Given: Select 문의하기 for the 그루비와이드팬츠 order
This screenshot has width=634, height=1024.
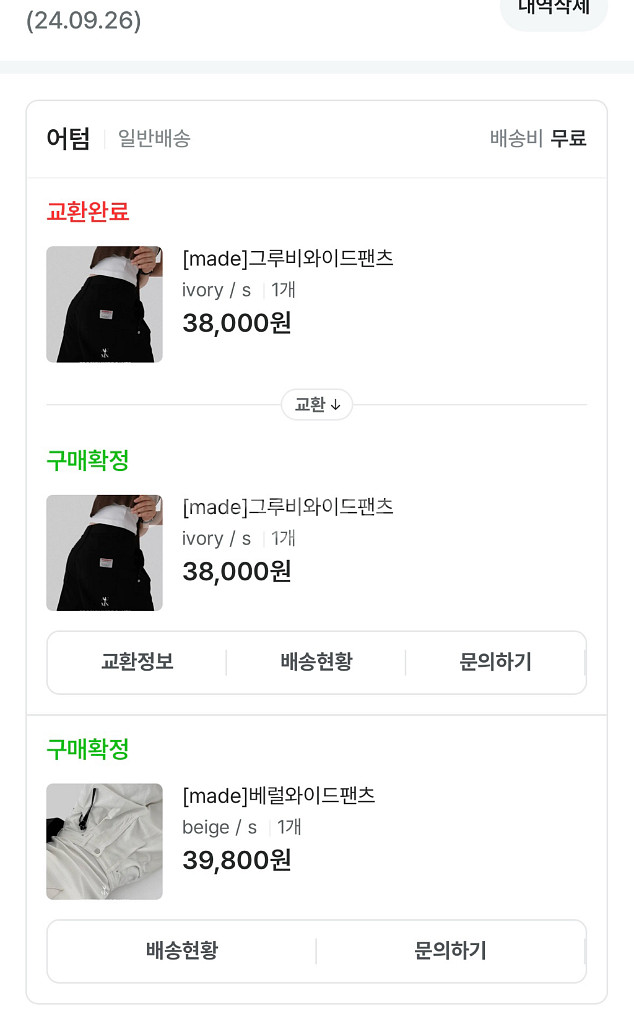Looking at the screenshot, I should click(495, 662).
